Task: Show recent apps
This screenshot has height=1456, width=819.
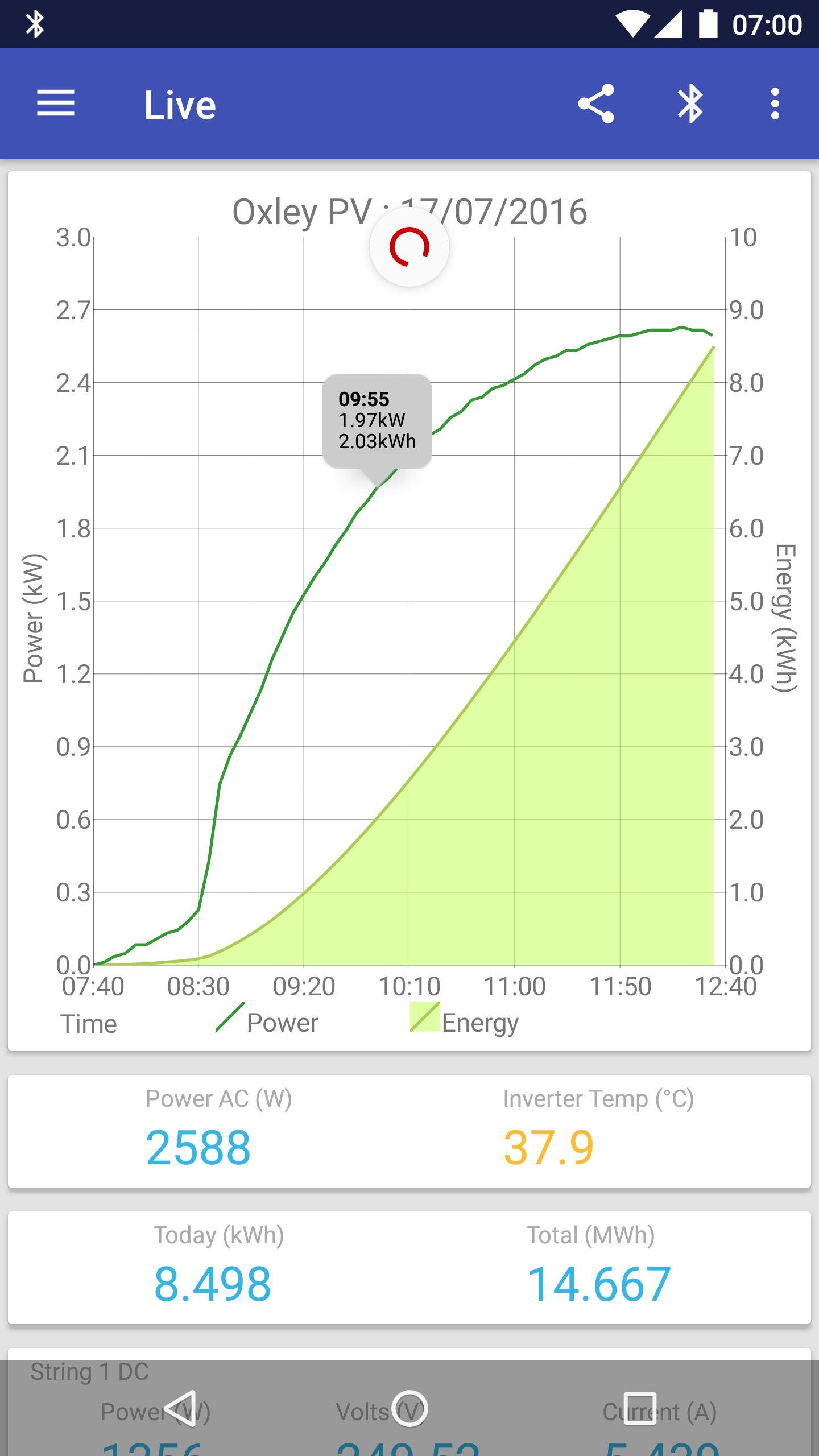Action: pos(639,1408)
